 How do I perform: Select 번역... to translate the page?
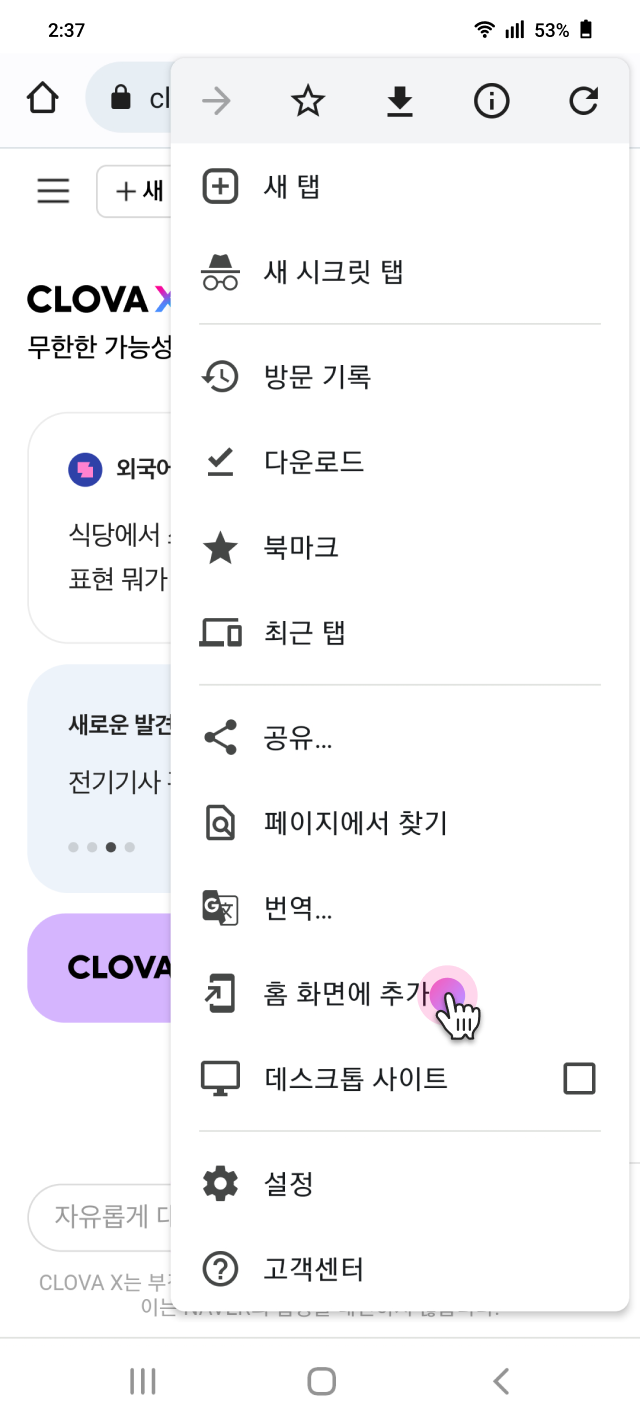[297, 908]
